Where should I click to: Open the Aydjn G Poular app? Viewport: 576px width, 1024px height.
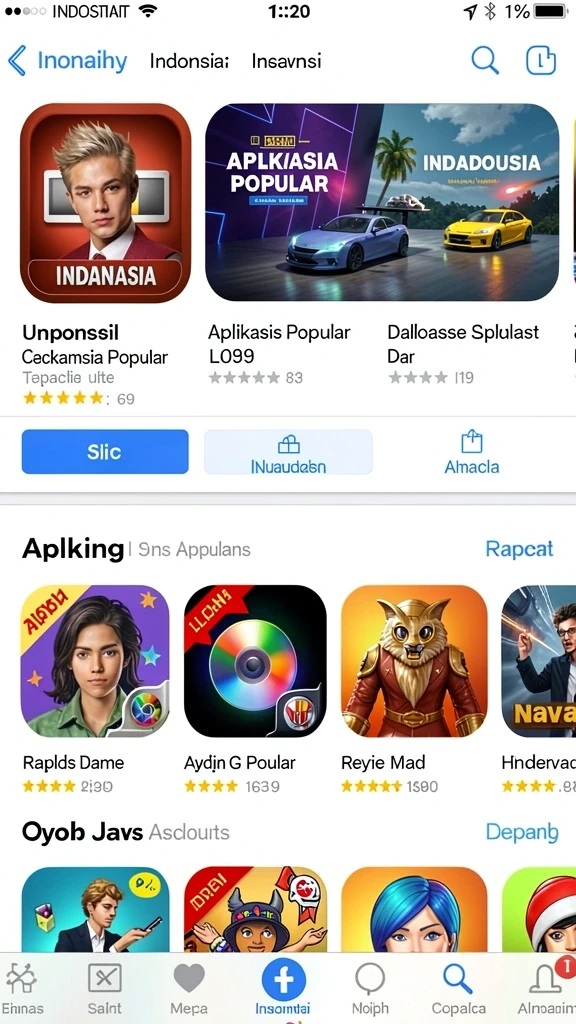(x=255, y=662)
